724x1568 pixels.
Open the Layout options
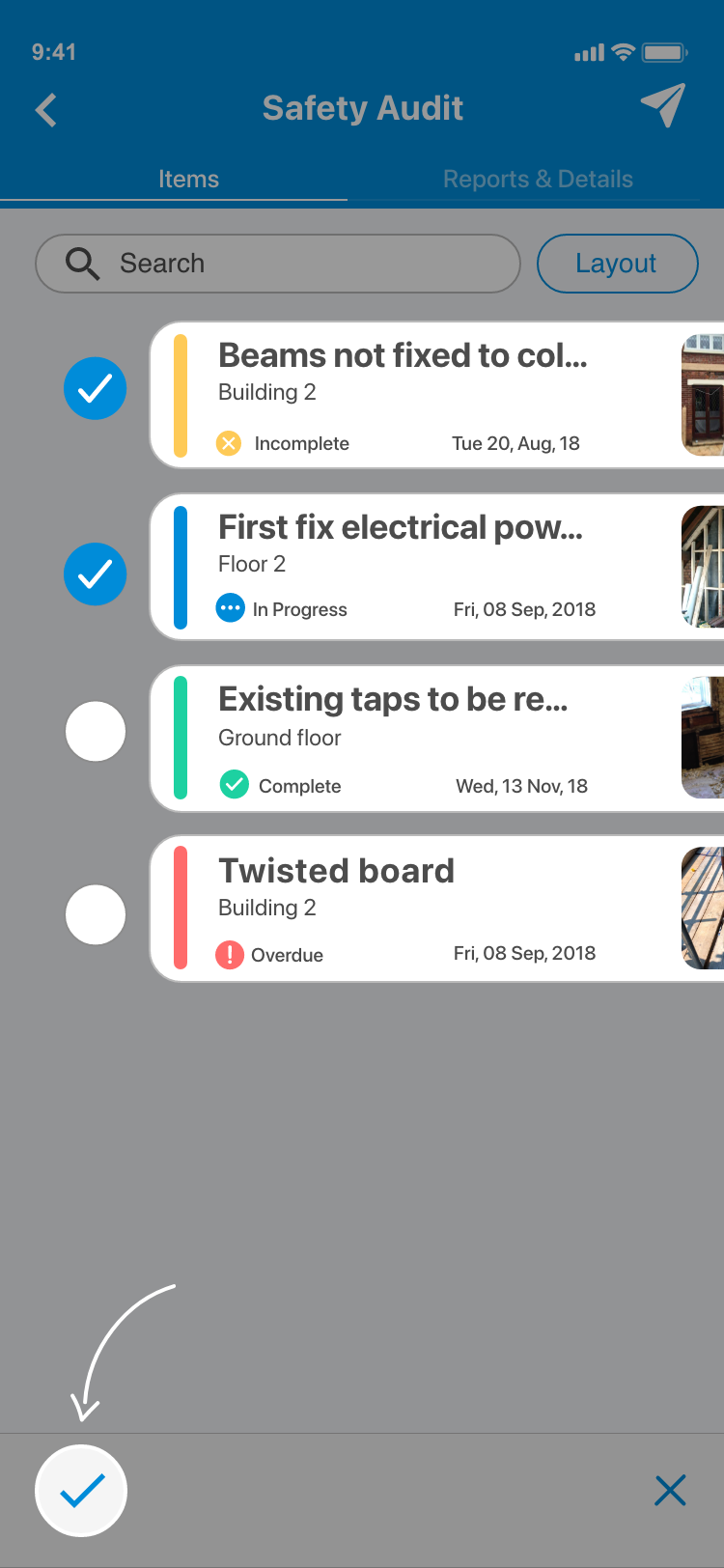pyautogui.click(x=617, y=264)
